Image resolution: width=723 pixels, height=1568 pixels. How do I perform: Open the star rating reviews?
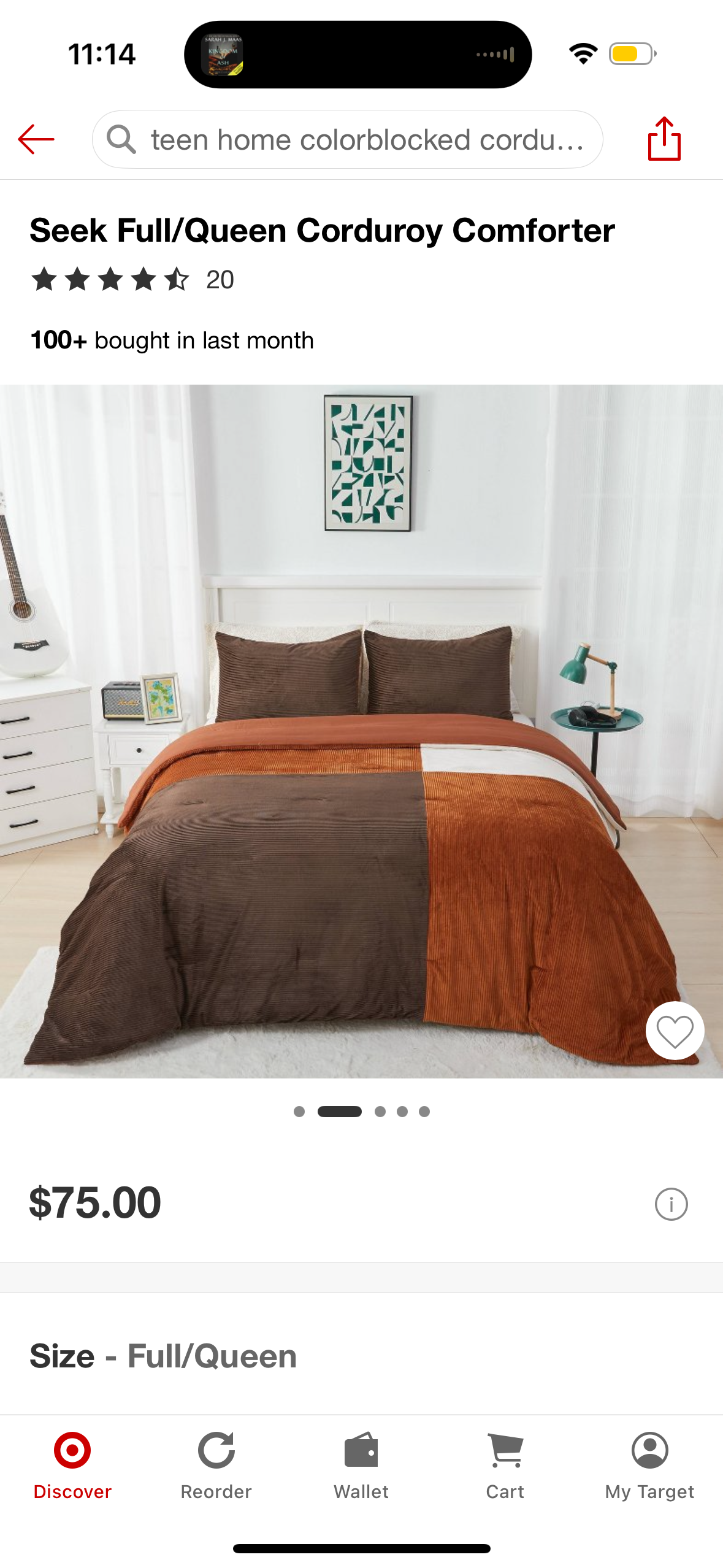click(132, 280)
